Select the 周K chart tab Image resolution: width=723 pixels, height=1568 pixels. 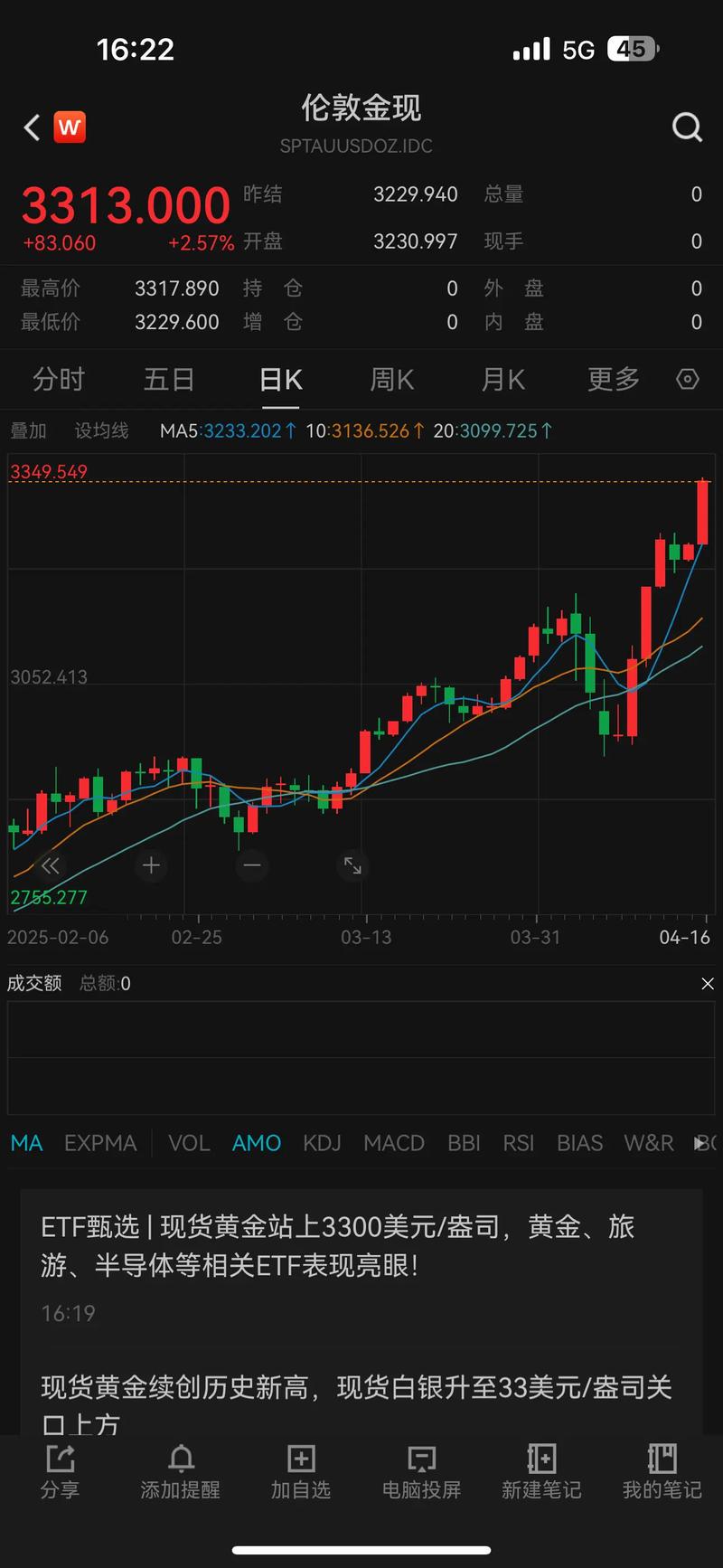click(391, 380)
